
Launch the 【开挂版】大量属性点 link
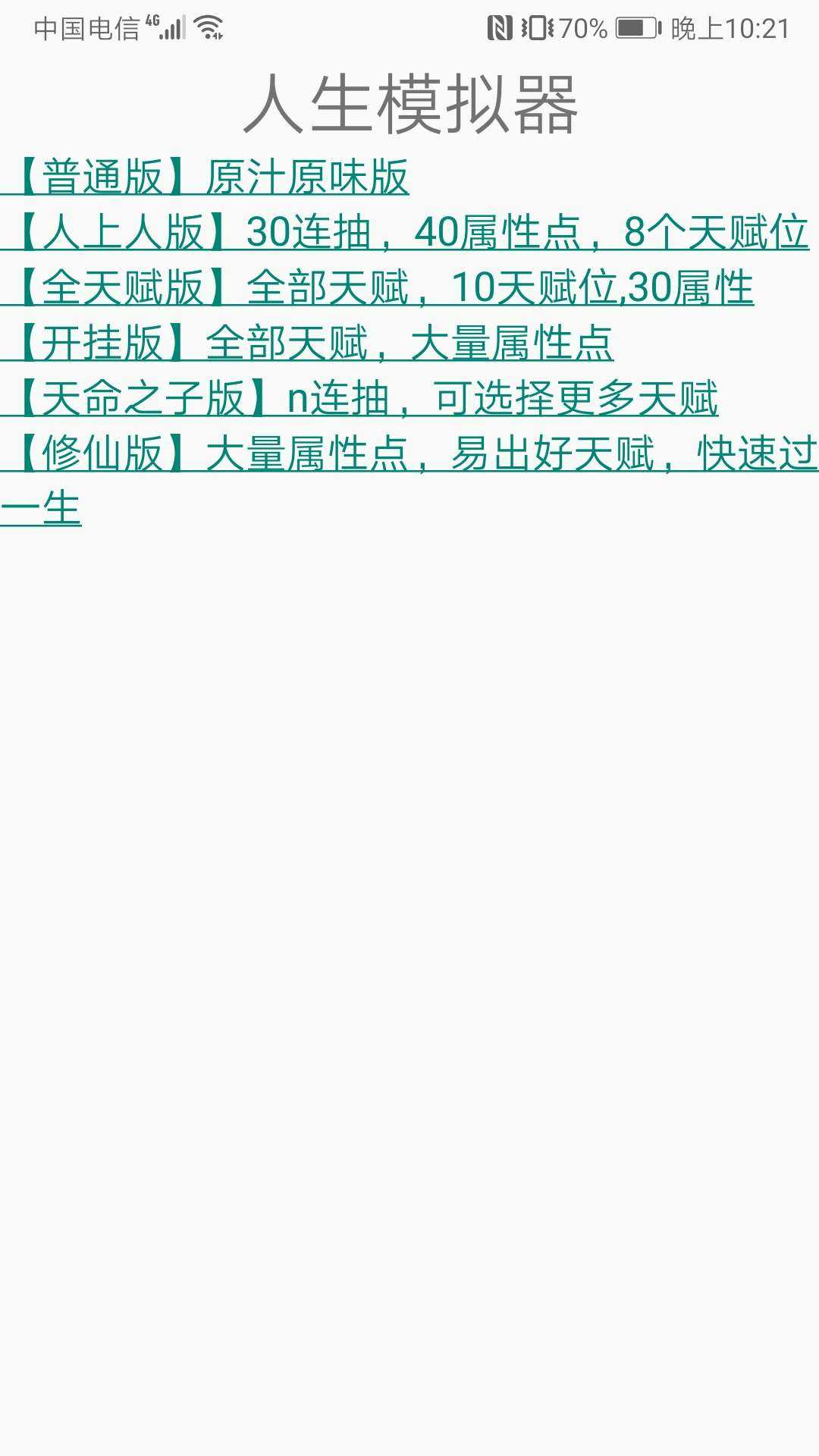[307, 343]
